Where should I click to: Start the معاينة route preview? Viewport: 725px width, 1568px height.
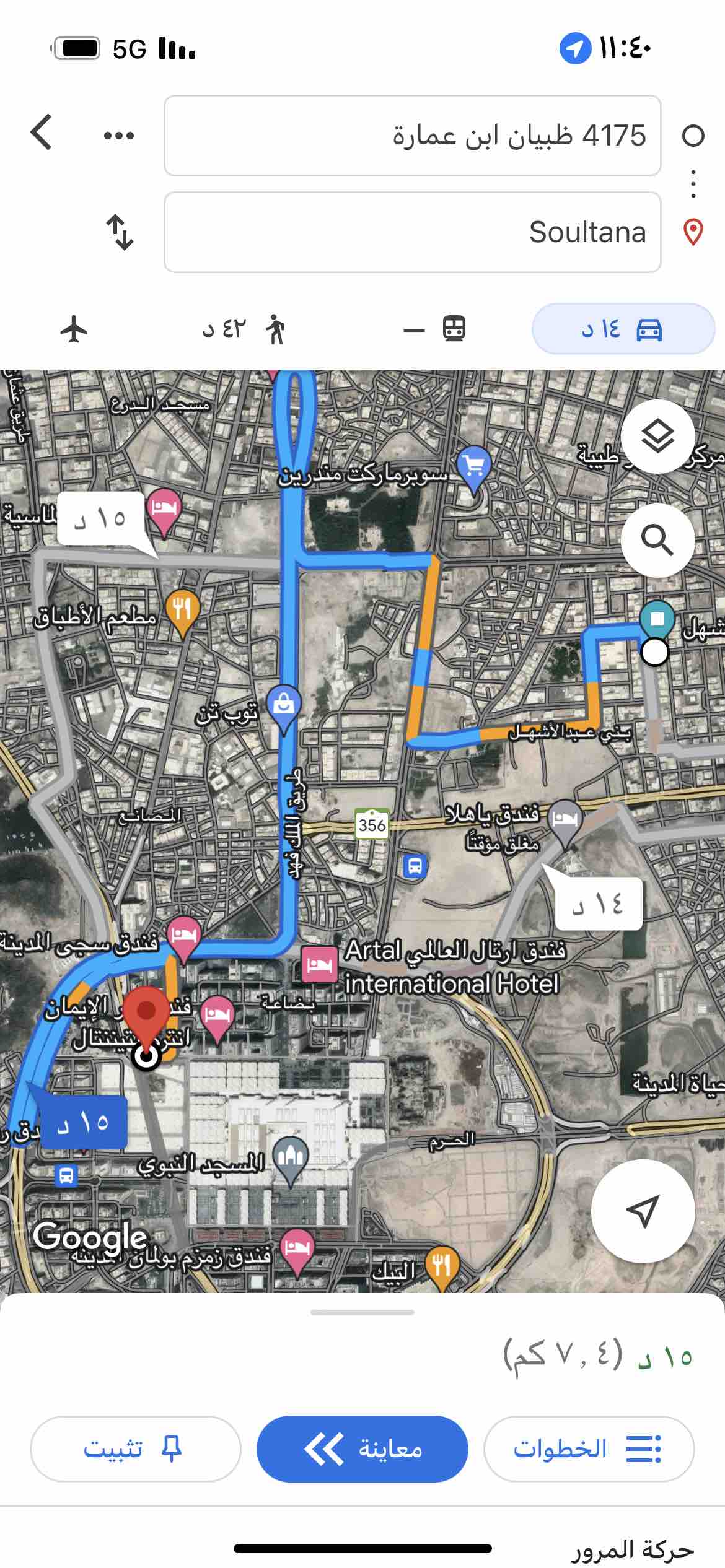[362, 1449]
